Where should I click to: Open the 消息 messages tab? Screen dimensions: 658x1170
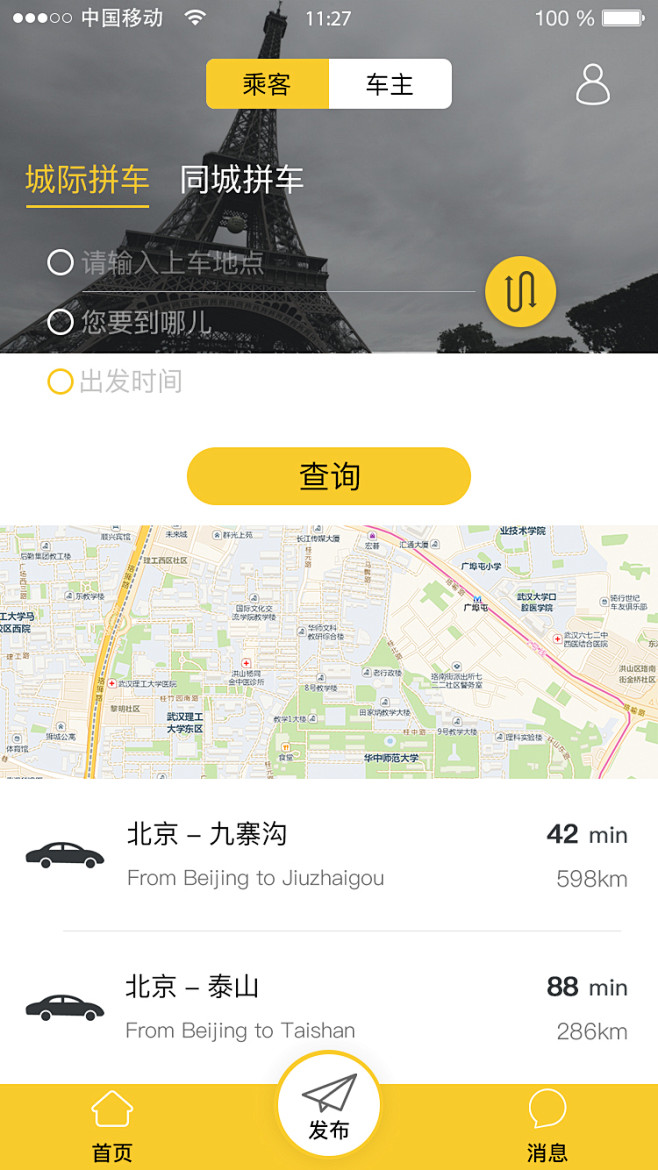547,1127
